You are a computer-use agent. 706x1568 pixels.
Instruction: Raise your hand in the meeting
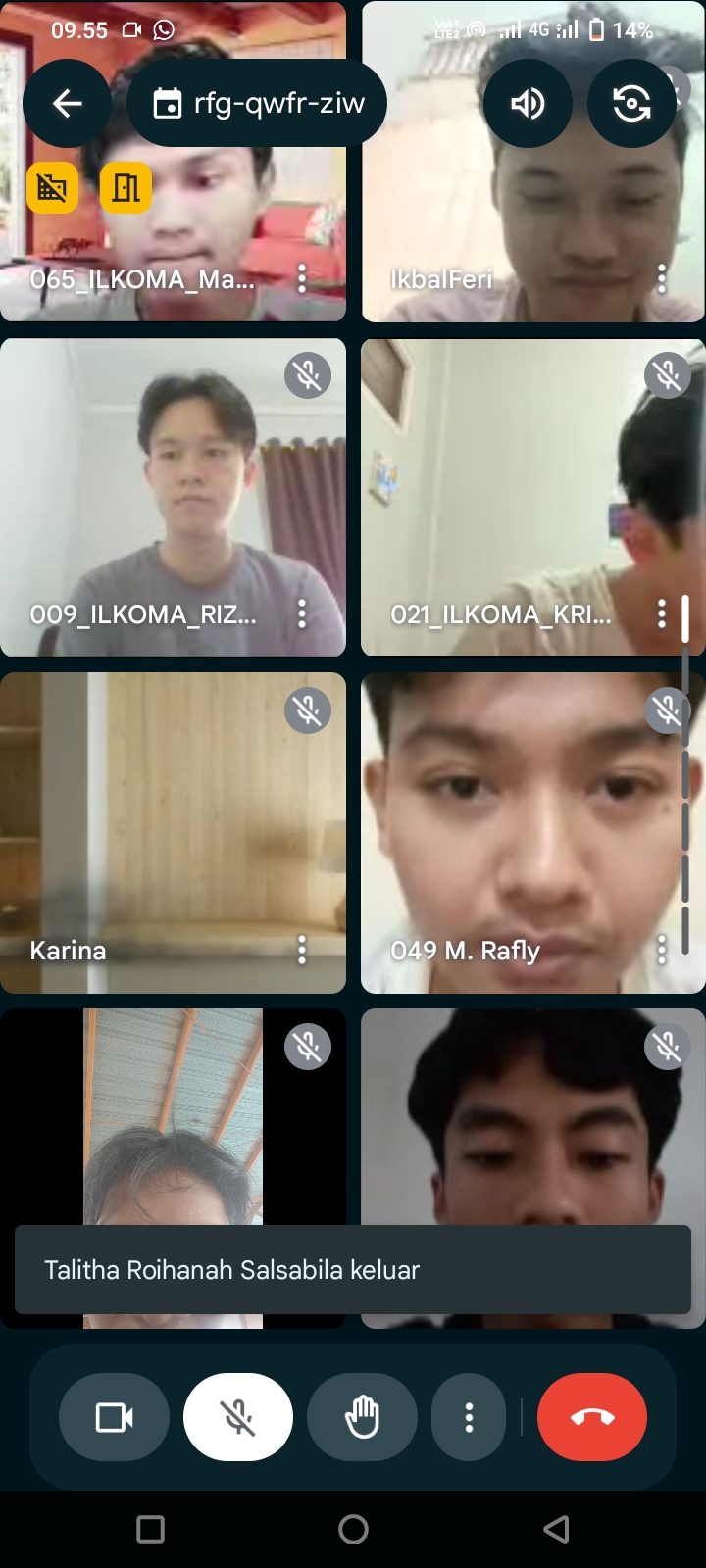[362, 1417]
